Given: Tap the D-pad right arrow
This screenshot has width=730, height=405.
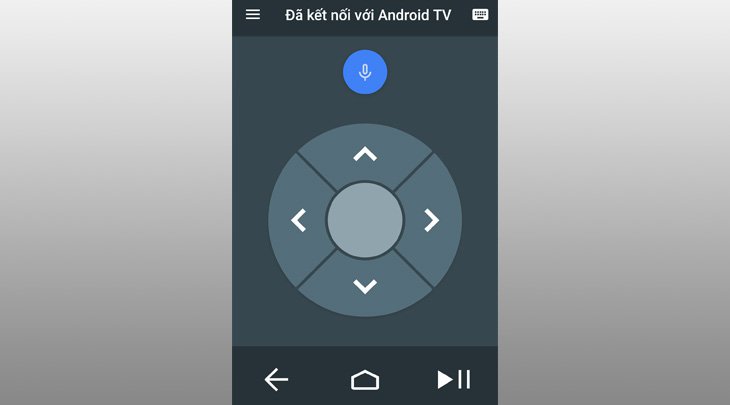Looking at the screenshot, I should [x=432, y=221].
